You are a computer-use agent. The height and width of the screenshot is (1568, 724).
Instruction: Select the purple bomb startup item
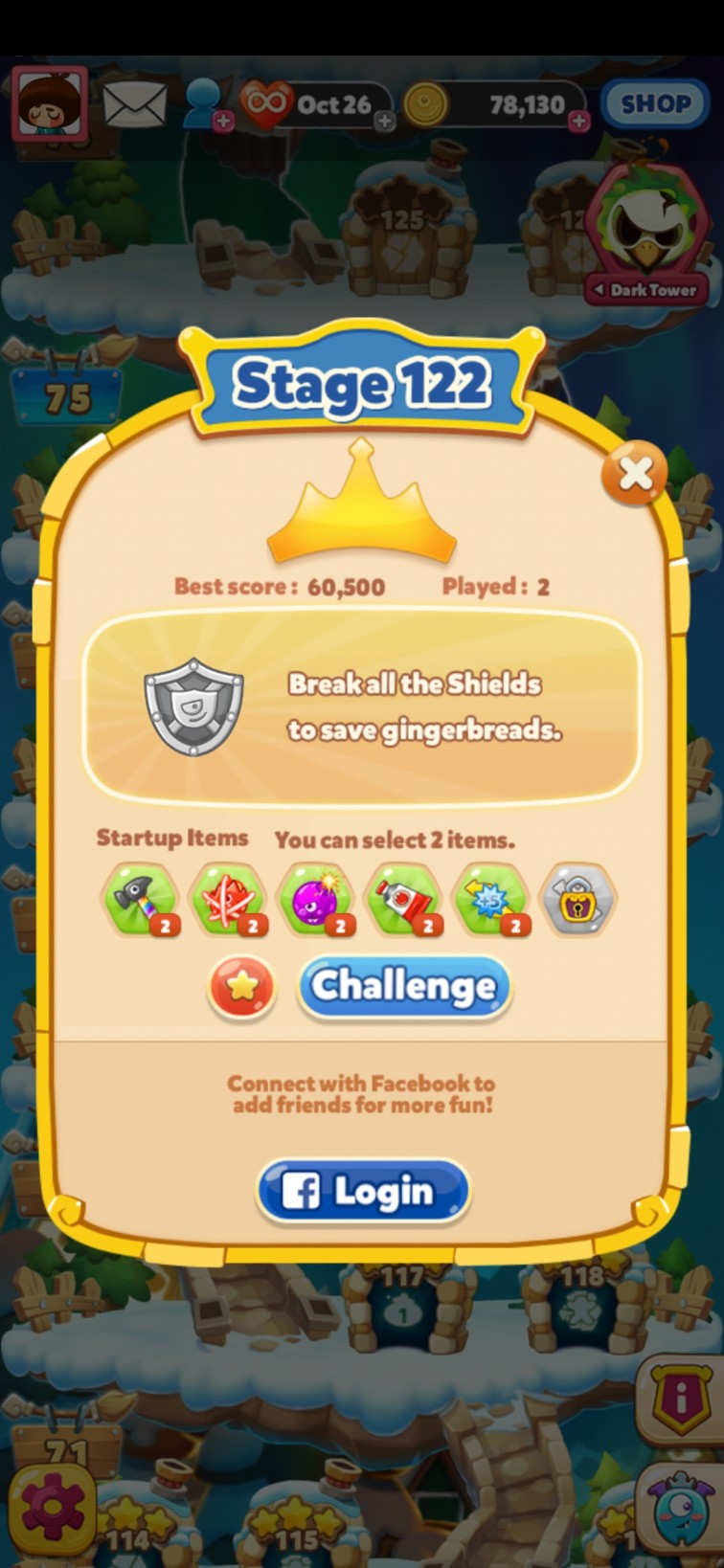tap(315, 900)
